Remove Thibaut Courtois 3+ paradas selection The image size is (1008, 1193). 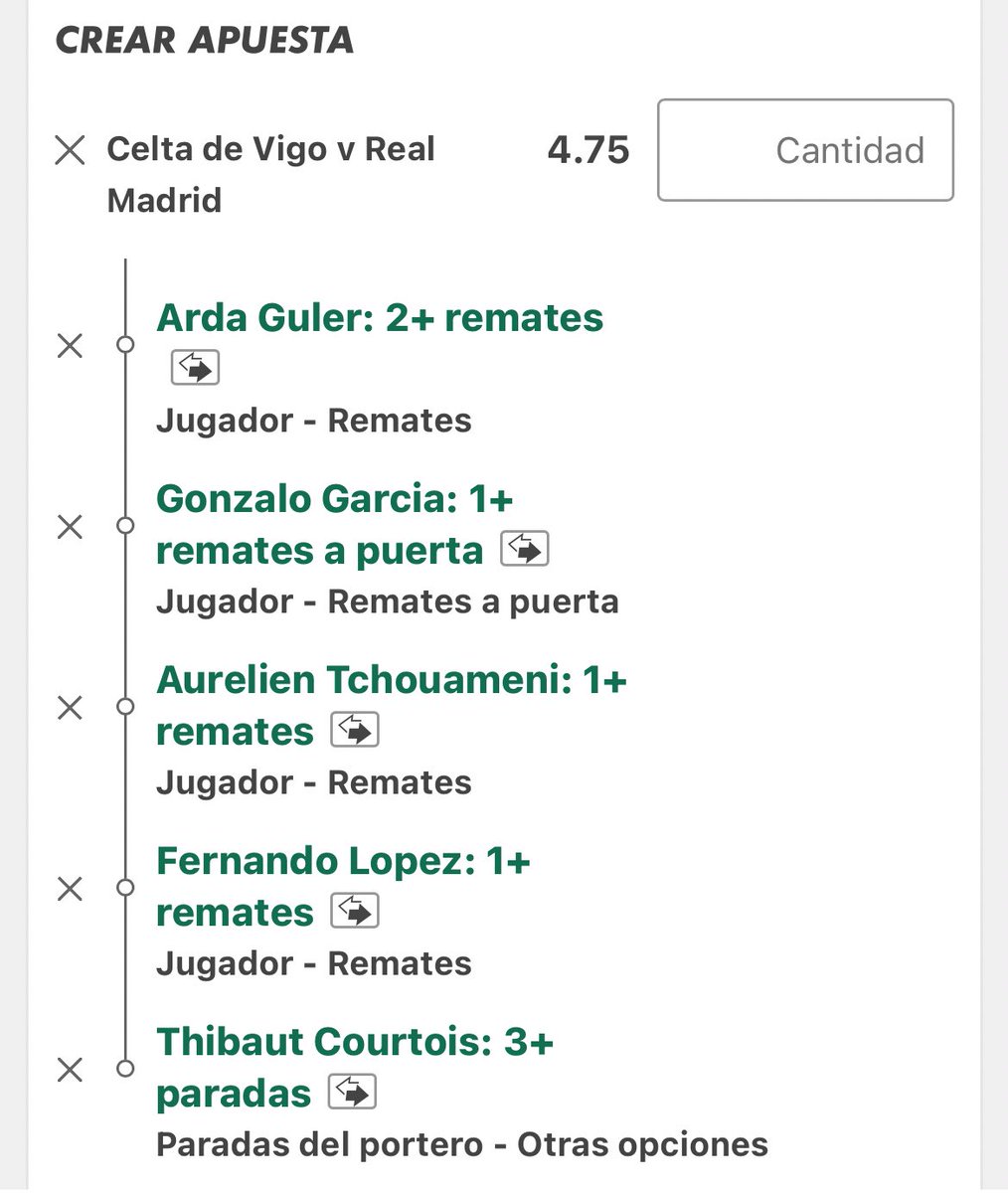coord(70,1070)
